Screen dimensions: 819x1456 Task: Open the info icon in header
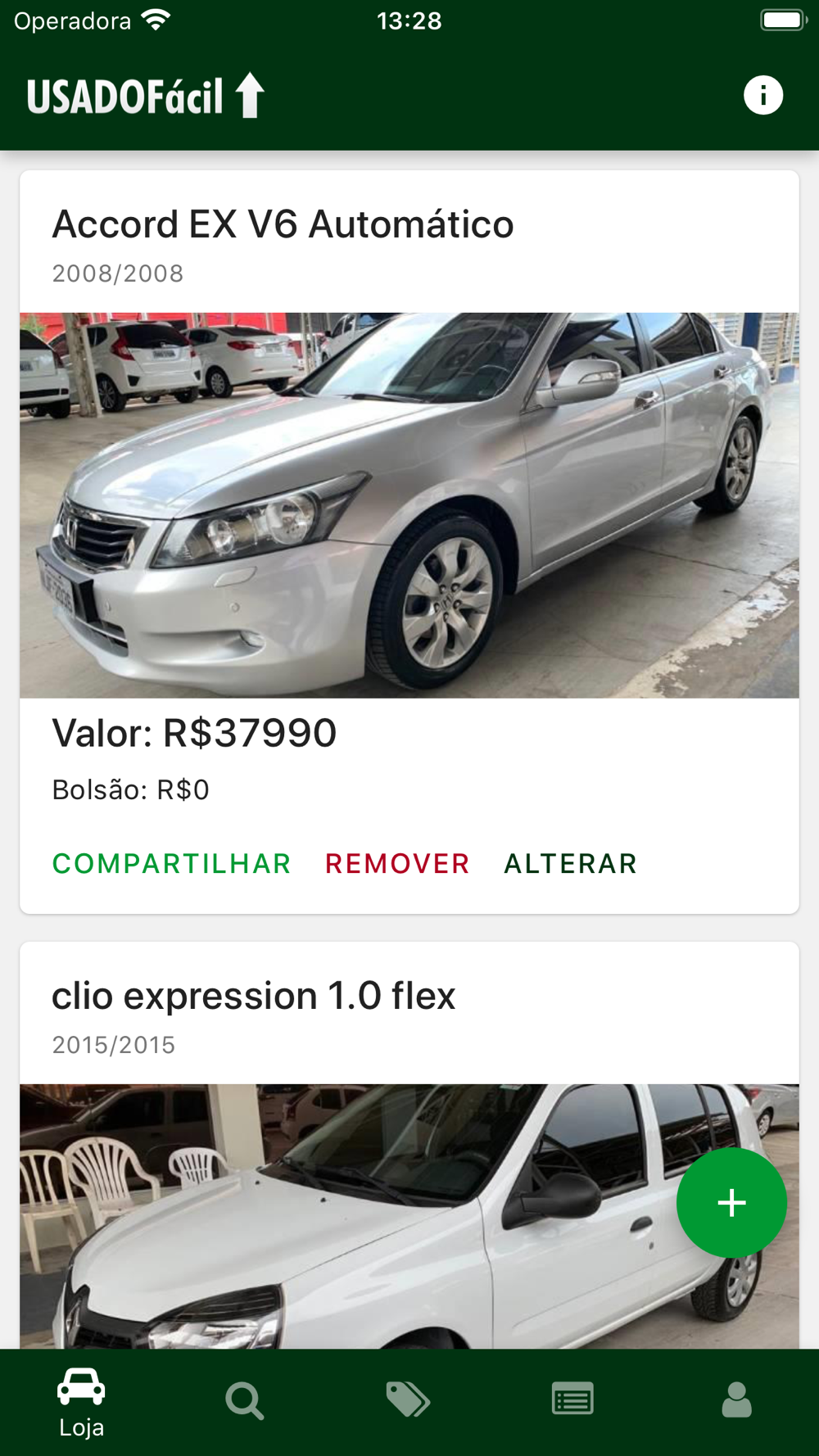(762, 95)
